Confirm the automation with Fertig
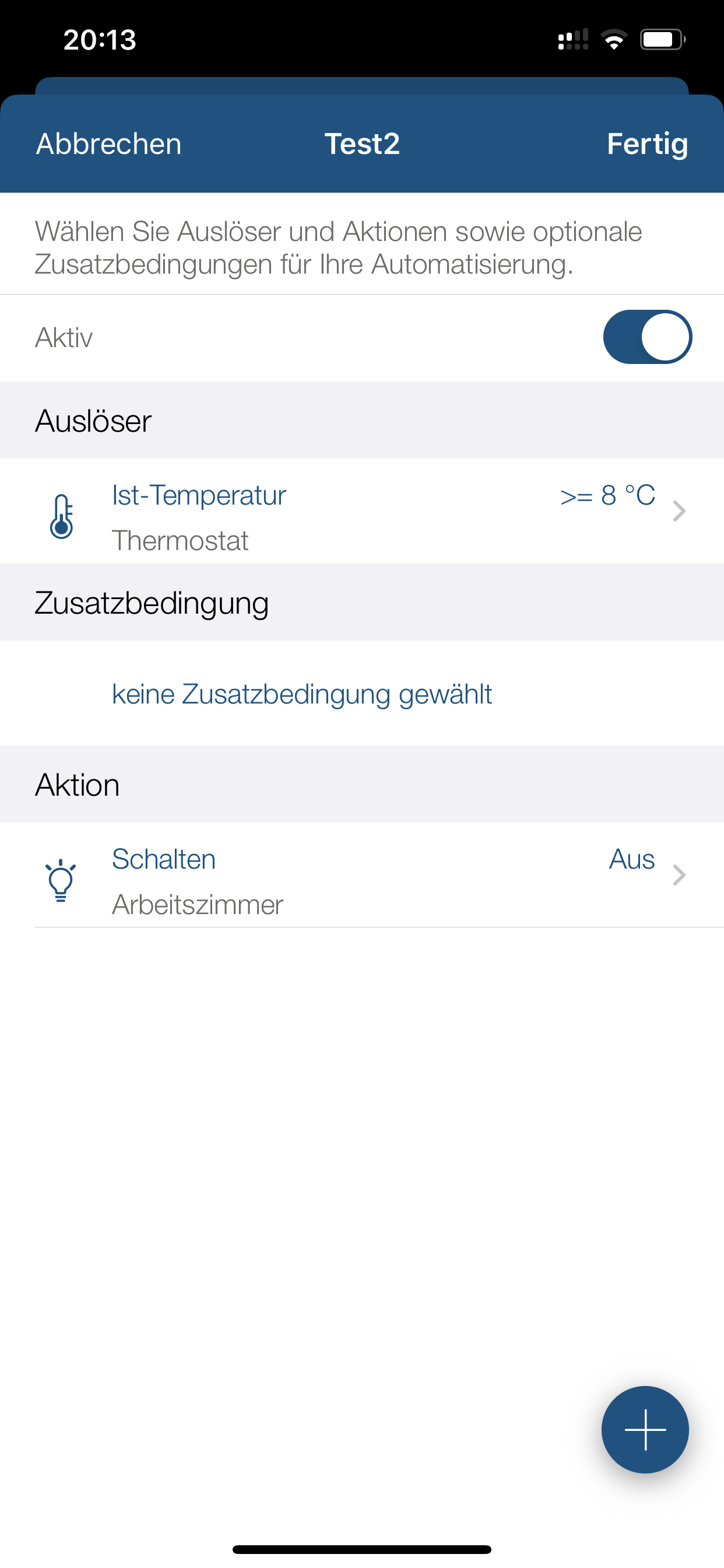The image size is (724, 1568). tap(646, 144)
